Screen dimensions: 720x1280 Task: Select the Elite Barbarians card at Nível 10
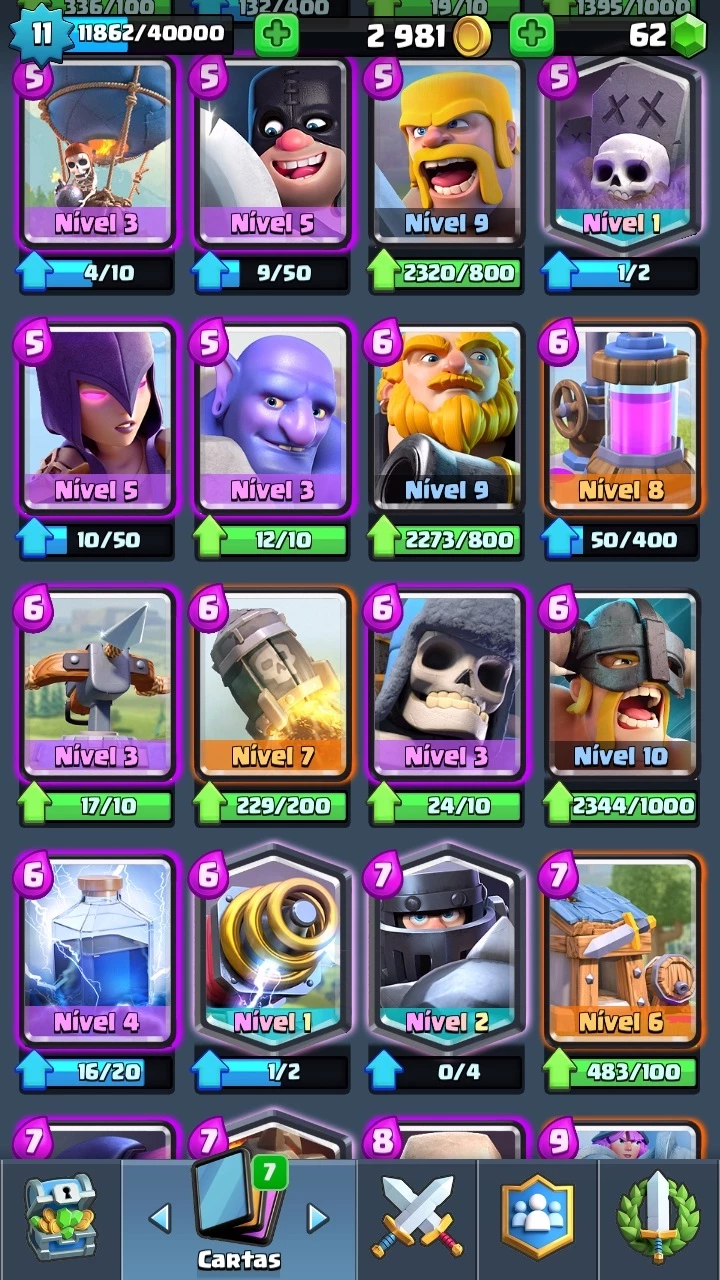point(623,685)
